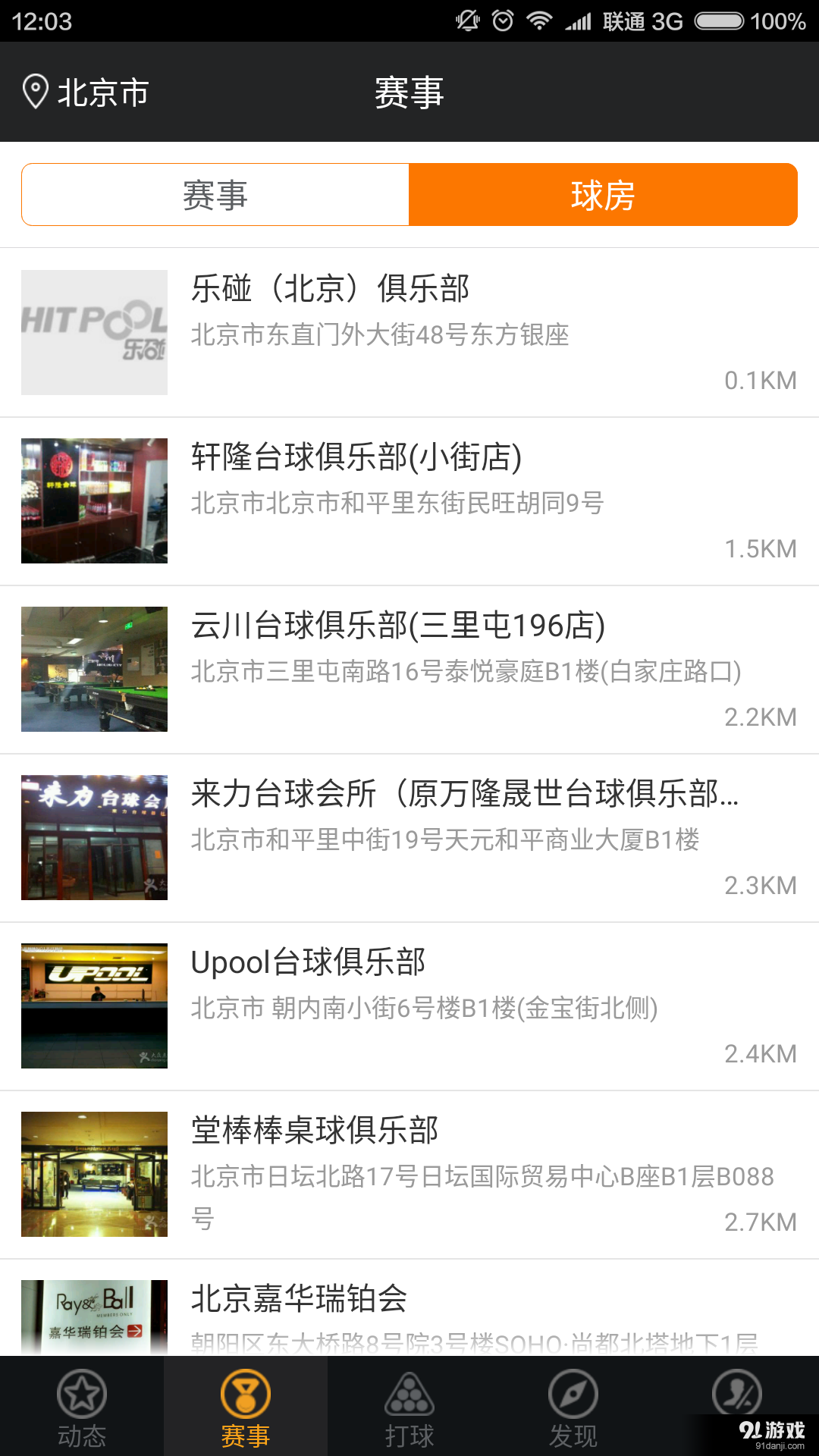Tap the HIT POOL logo thumbnail
This screenshot has width=819, height=1456.
93,332
